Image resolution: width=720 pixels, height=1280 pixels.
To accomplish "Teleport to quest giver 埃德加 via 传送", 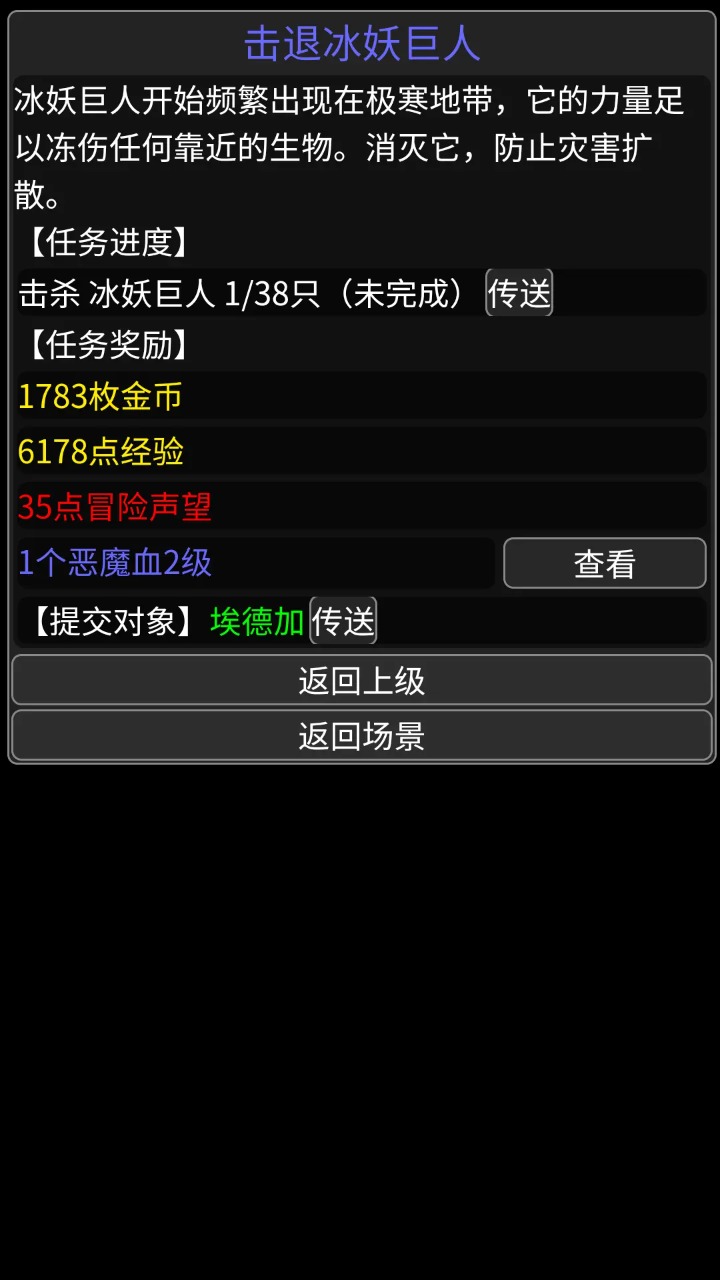I will (x=346, y=621).
